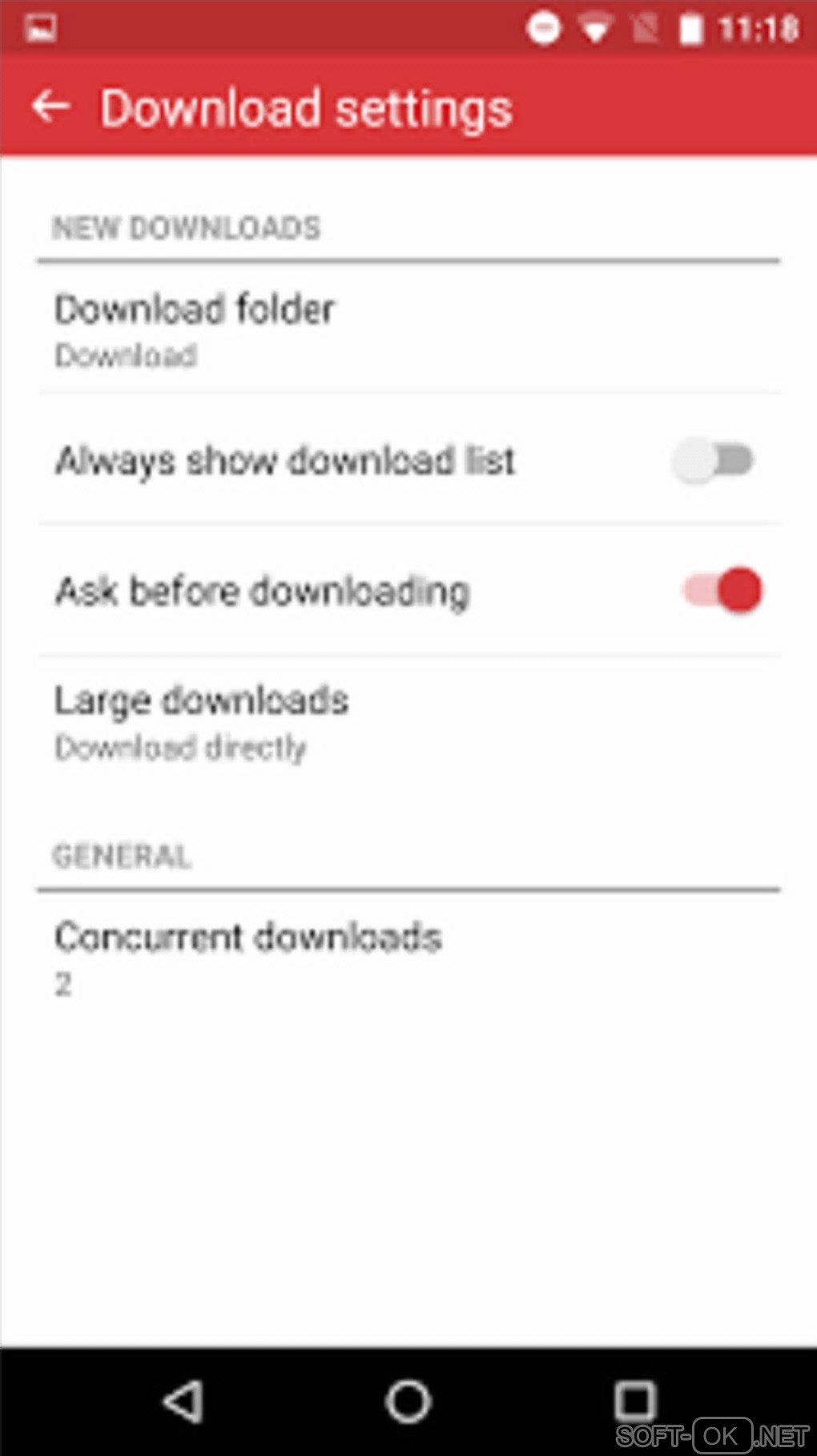Open the recent apps view
Image resolution: width=817 pixels, height=1456 pixels.
click(634, 1402)
